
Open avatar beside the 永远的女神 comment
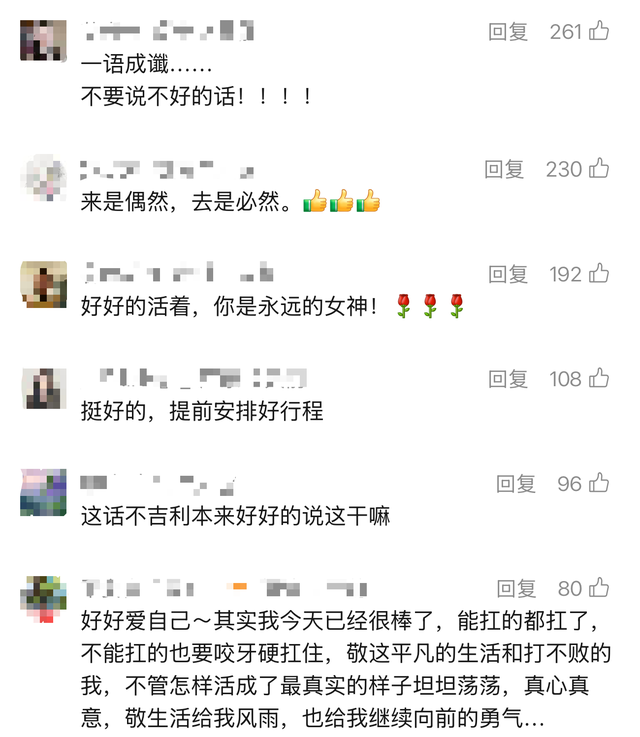pos(43,283)
